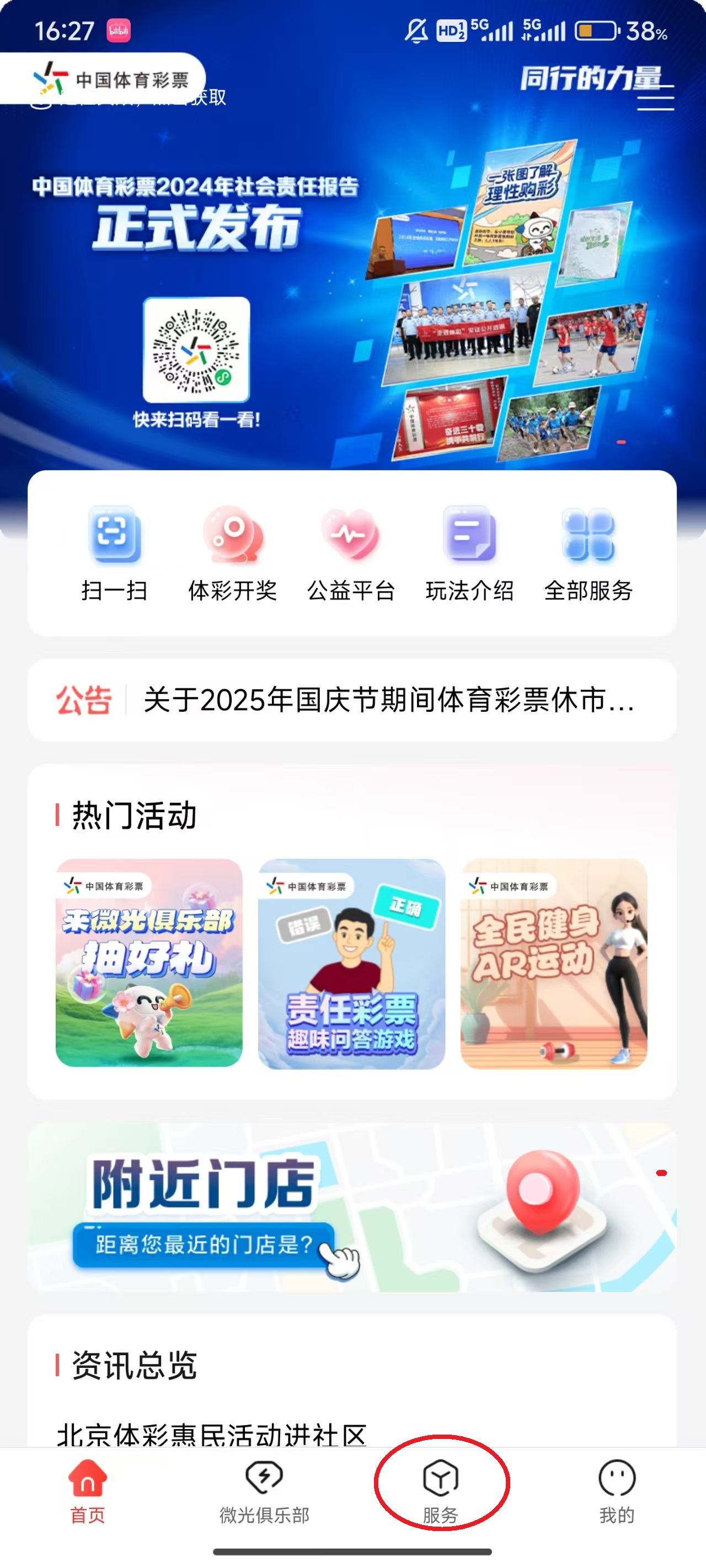
Task: Open the 责任彩票趣味问答游戏 card
Action: pyautogui.click(x=351, y=963)
